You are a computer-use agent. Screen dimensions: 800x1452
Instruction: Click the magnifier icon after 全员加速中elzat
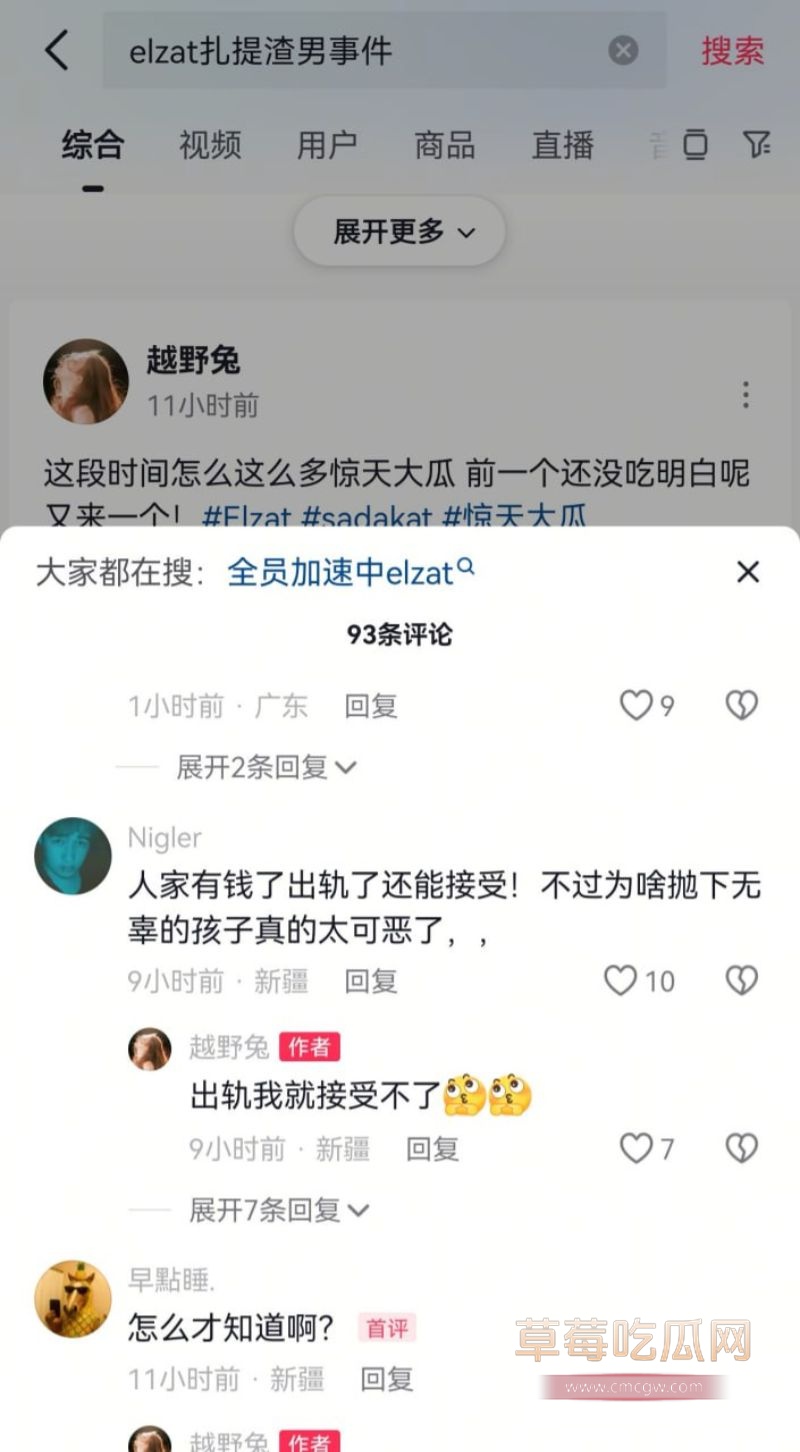(x=467, y=567)
